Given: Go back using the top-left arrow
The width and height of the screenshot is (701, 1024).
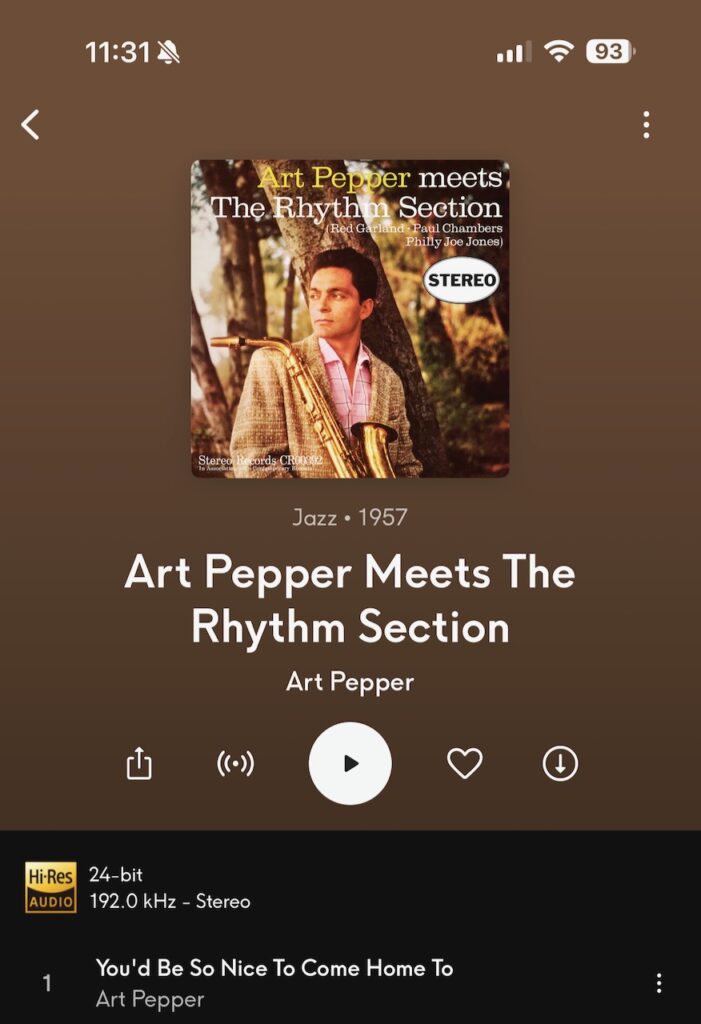Looking at the screenshot, I should (31, 125).
